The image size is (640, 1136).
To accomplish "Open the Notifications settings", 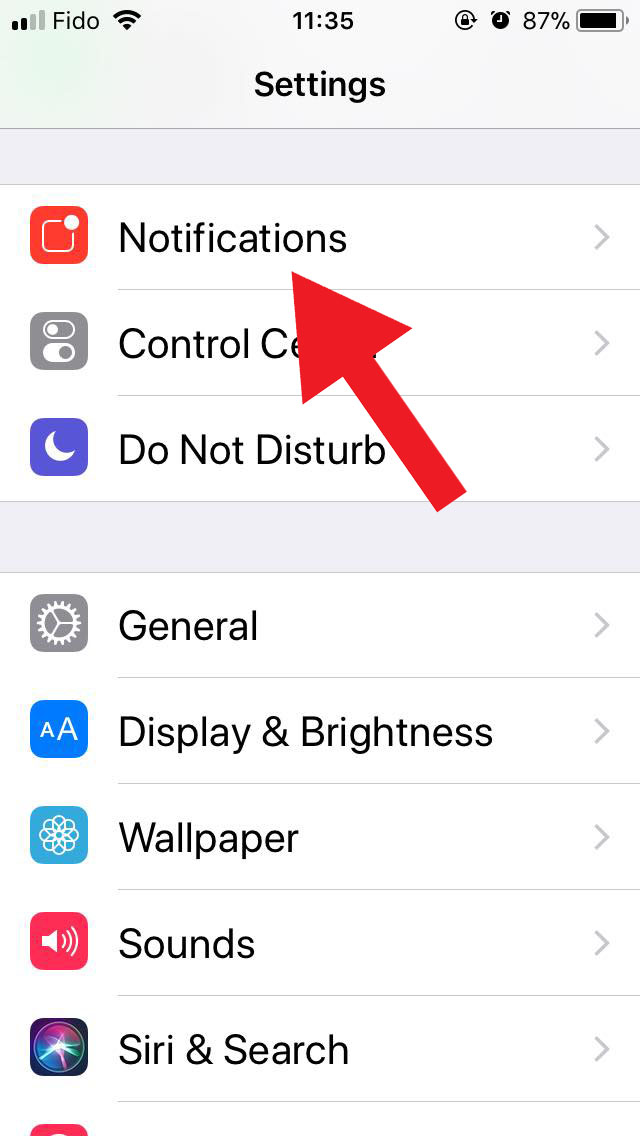I will 232,238.
